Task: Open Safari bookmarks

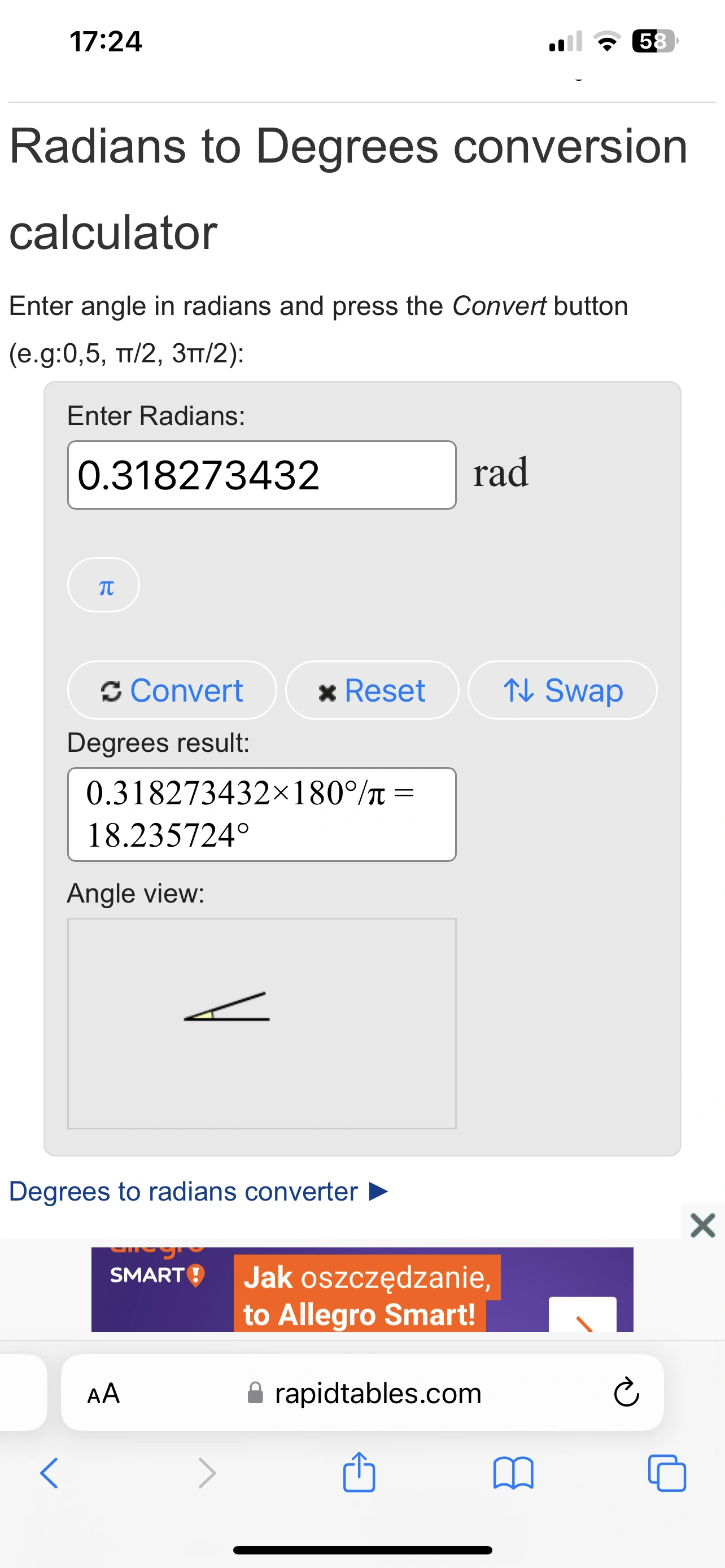Action: pos(513,1473)
